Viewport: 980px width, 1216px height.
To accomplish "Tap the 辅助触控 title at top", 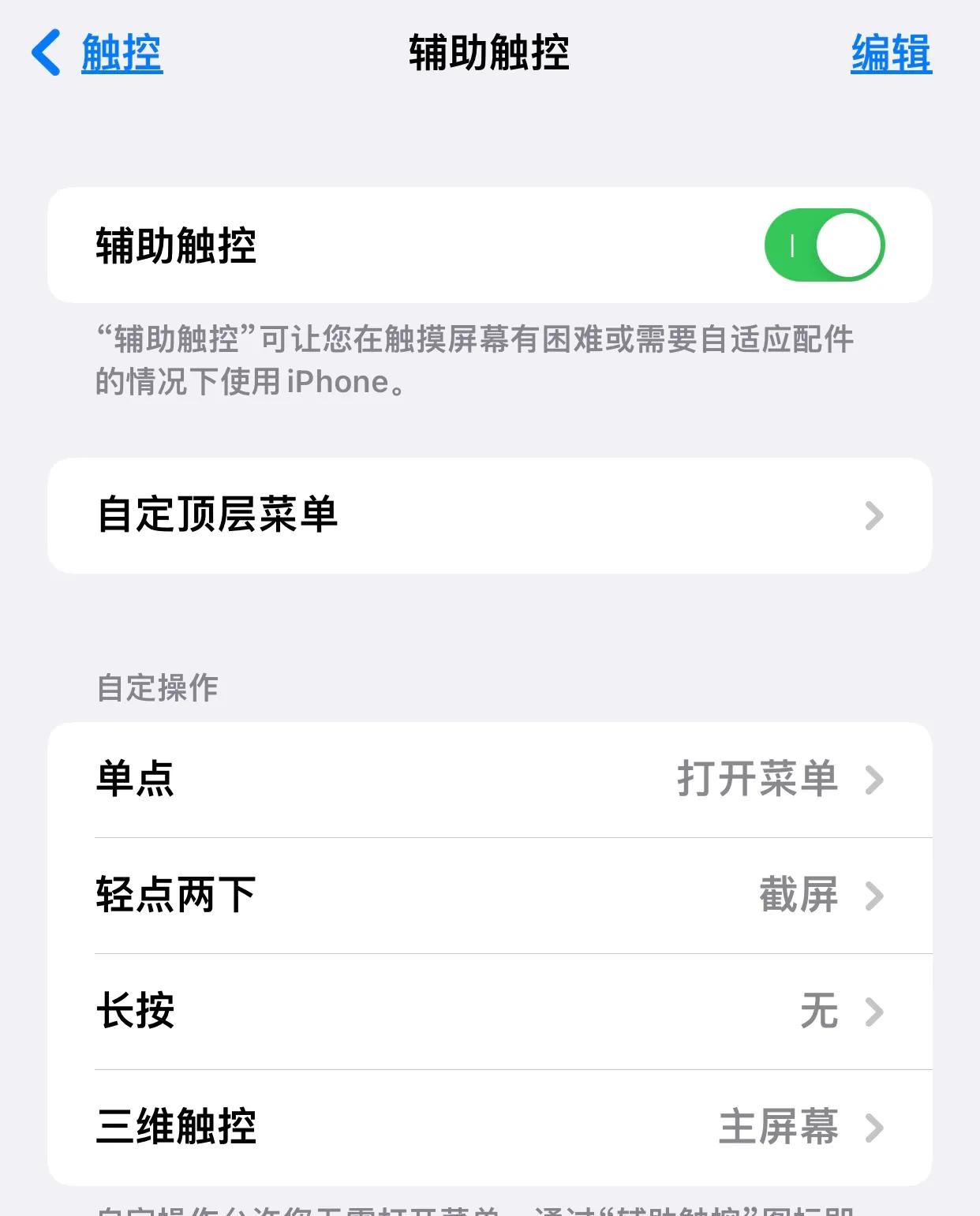I will point(489,52).
